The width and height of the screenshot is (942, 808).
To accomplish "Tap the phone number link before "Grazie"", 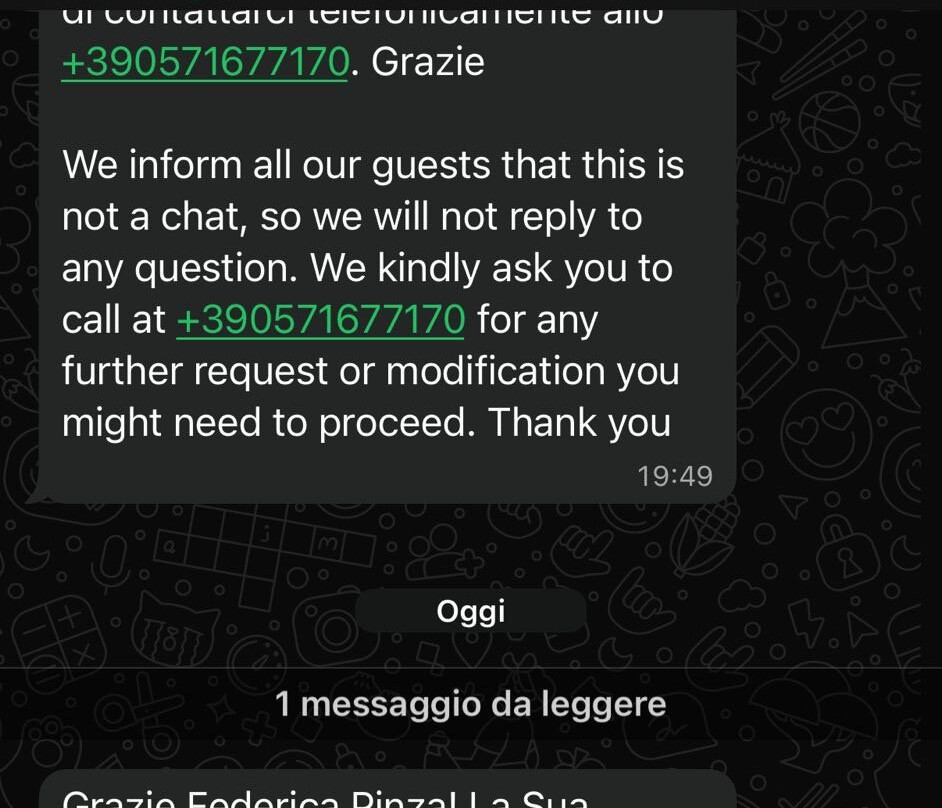I will [x=205, y=62].
